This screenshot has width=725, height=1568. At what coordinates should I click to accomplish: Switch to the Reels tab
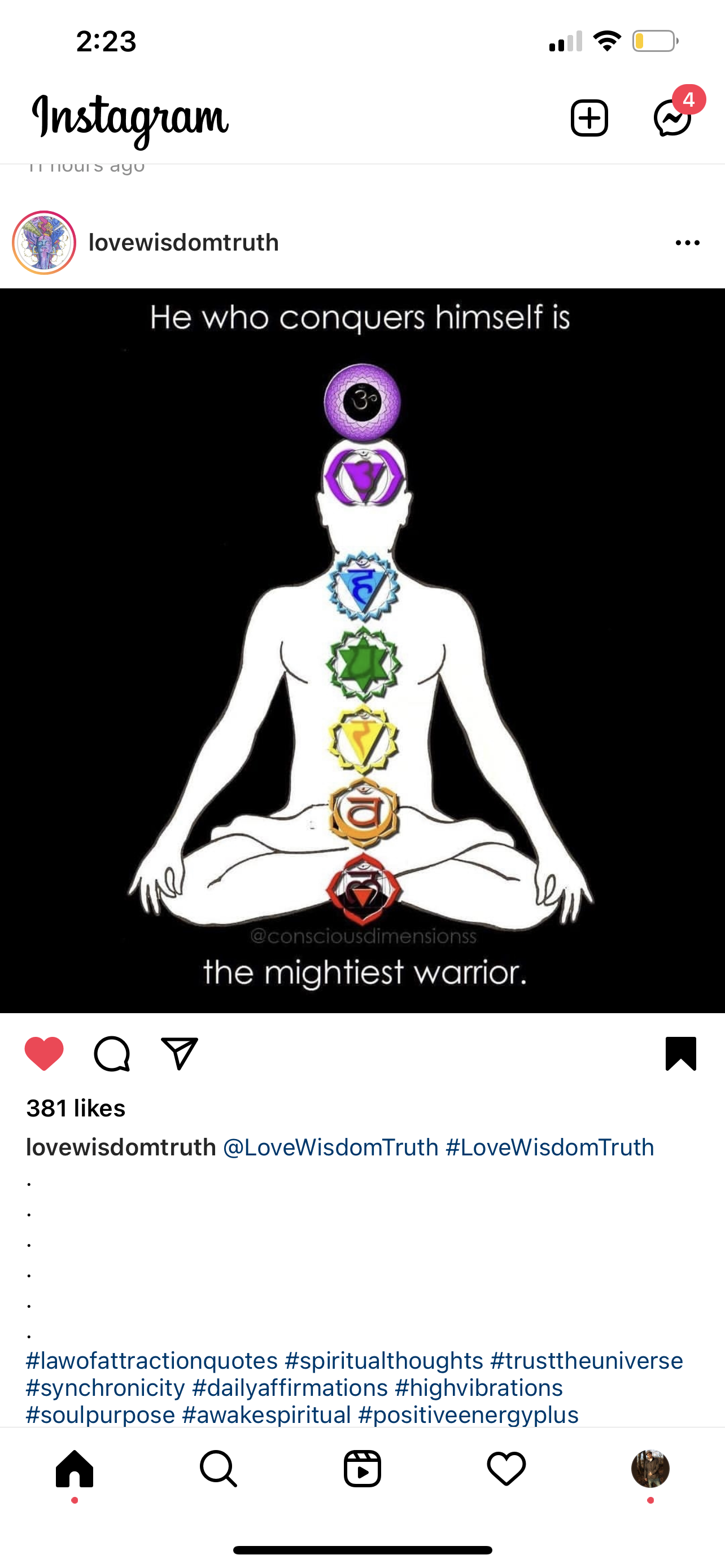tap(362, 1469)
